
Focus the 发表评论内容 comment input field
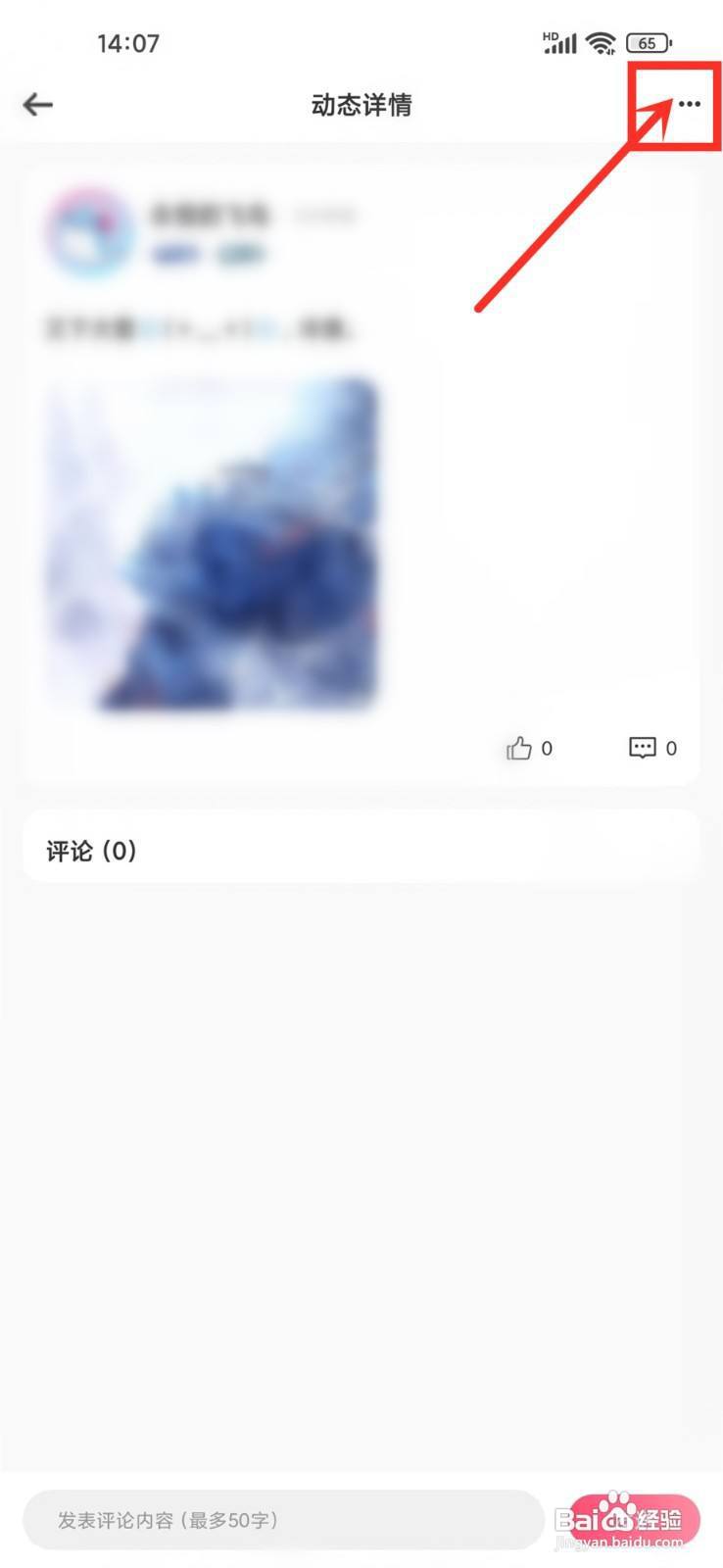coord(284,1520)
